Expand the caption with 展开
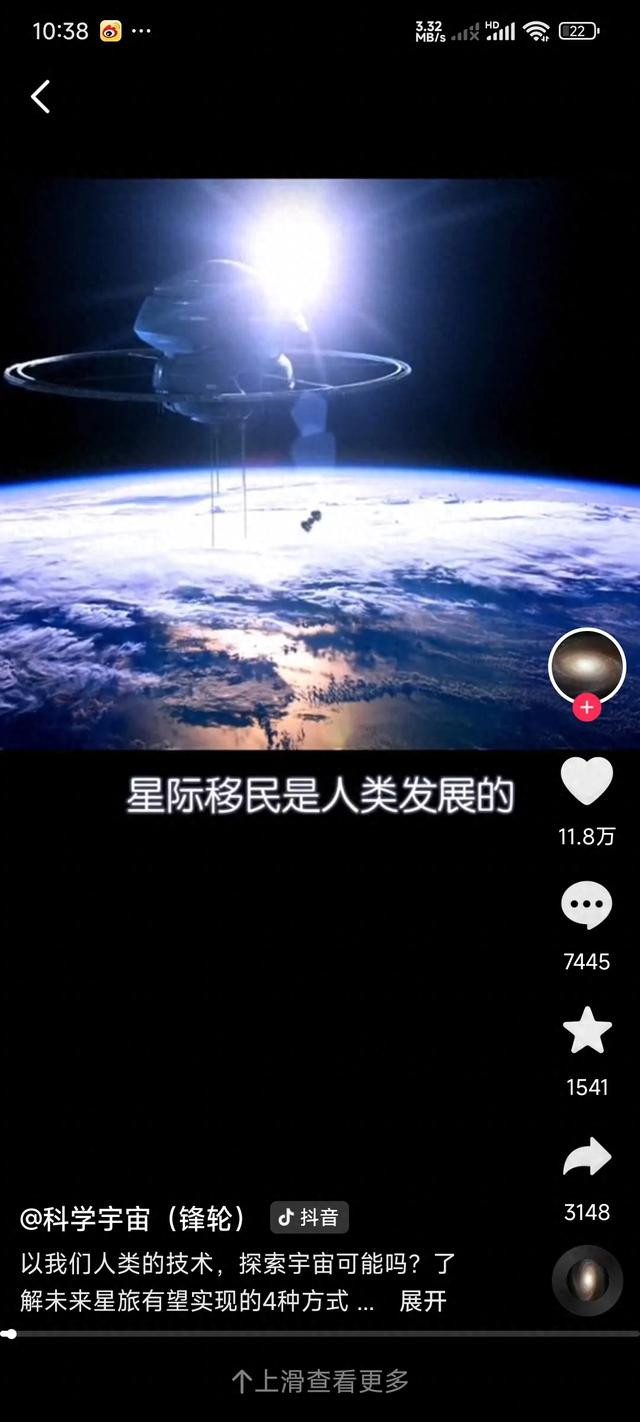 [423, 1301]
